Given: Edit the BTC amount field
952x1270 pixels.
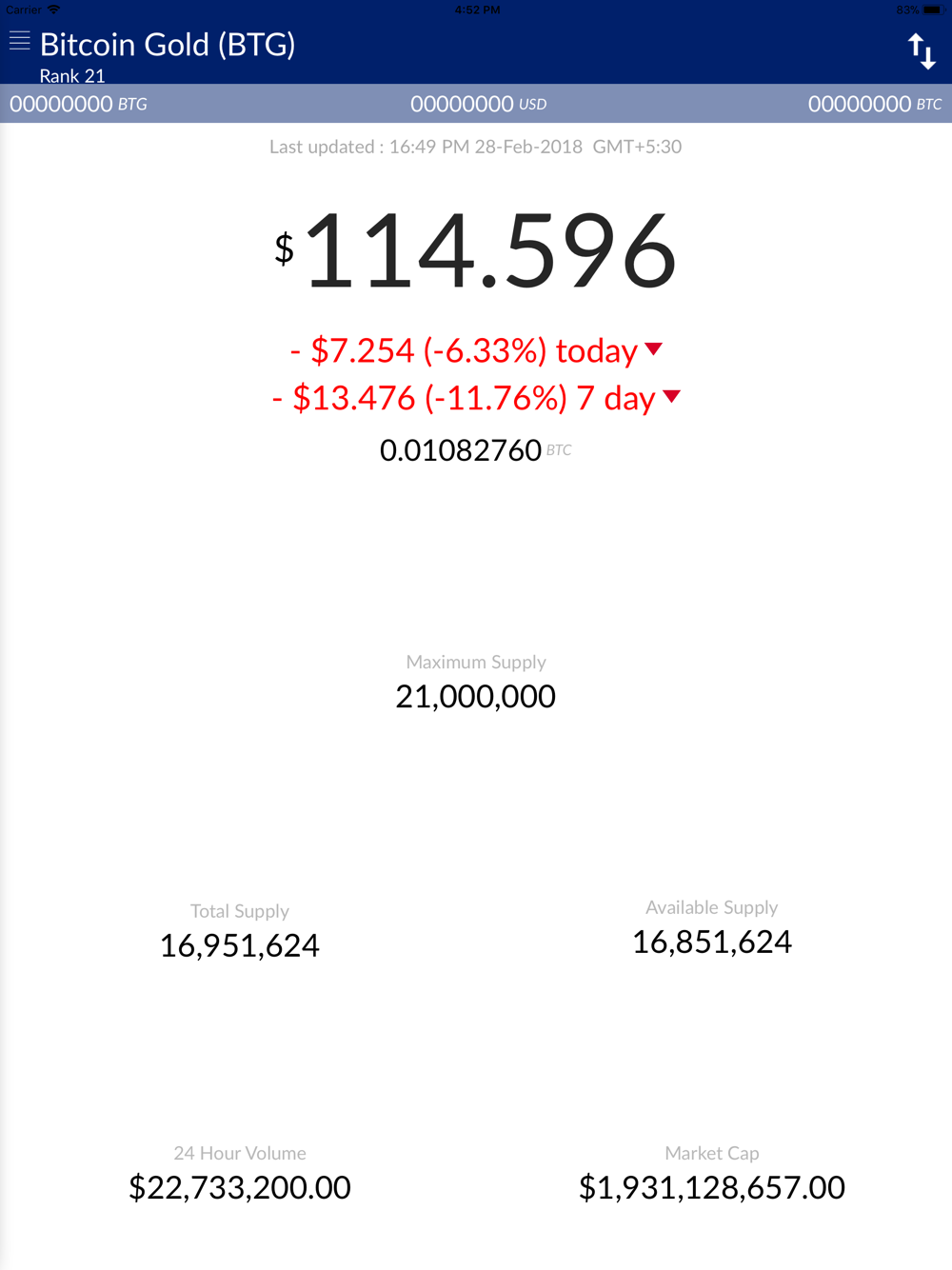Looking at the screenshot, I should pos(875,104).
